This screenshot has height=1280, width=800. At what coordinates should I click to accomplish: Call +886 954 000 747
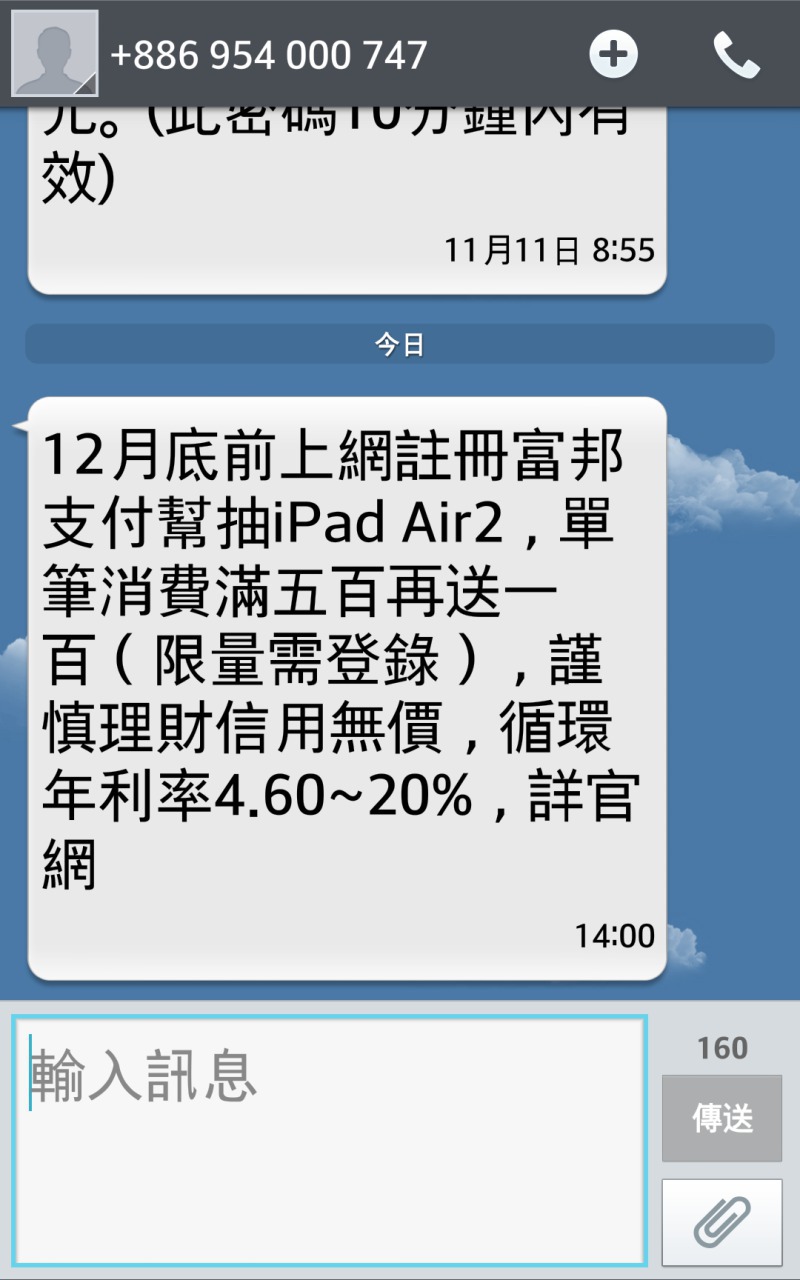coord(737,54)
